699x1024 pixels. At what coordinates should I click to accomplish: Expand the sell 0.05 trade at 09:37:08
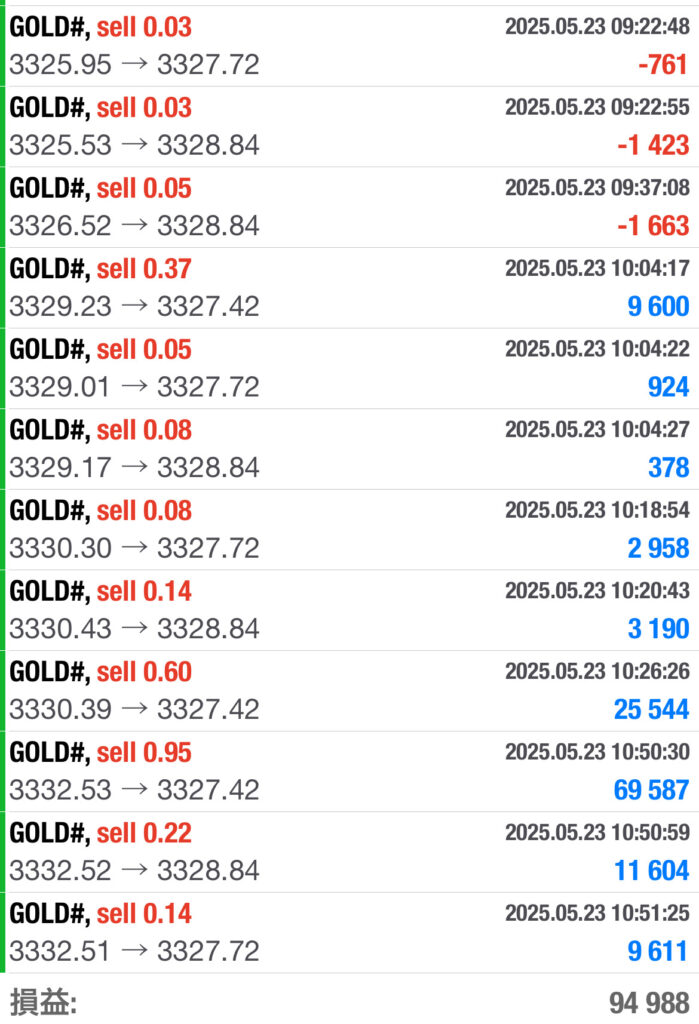tap(349, 207)
